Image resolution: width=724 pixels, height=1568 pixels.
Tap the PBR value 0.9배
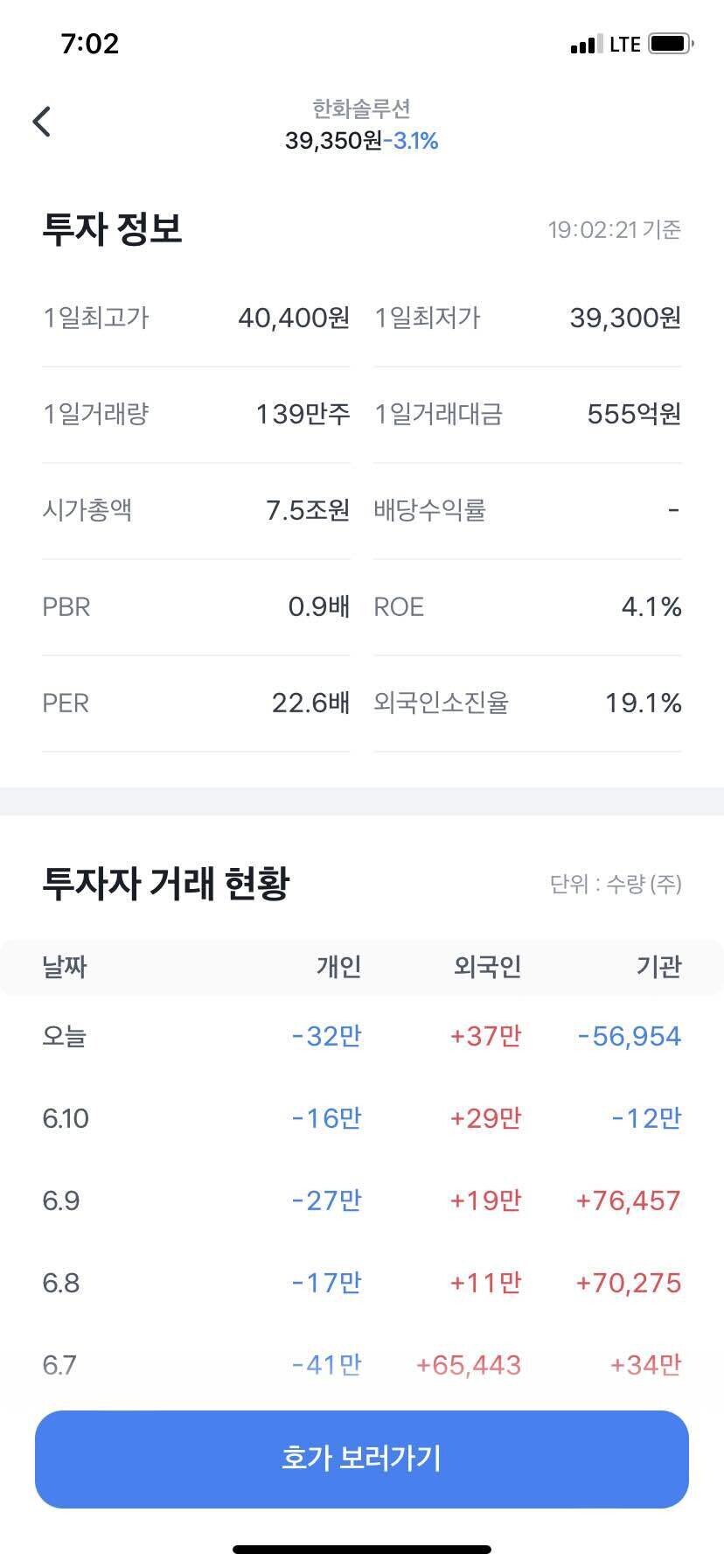point(317,606)
